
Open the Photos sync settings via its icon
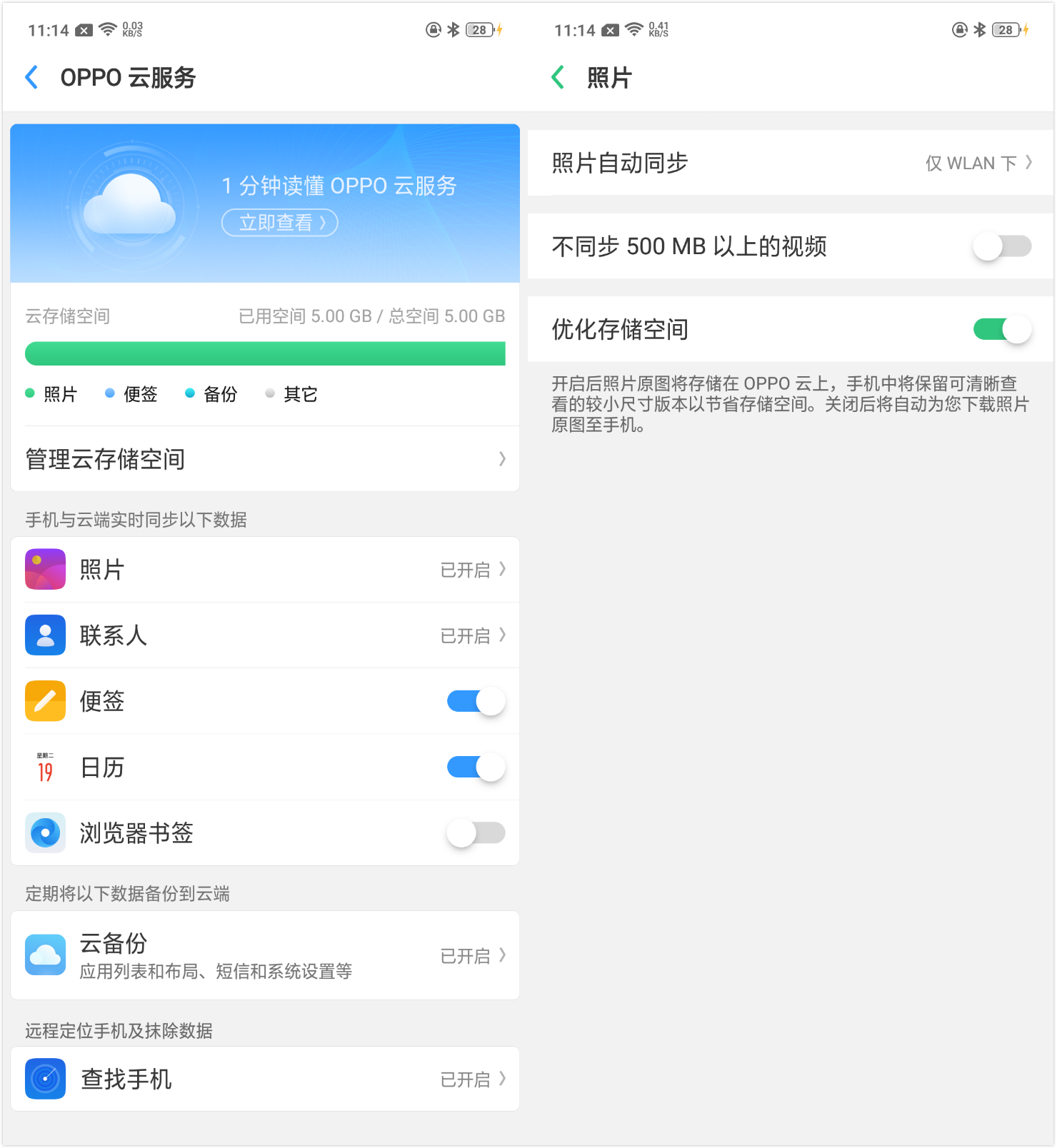tap(45, 569)
